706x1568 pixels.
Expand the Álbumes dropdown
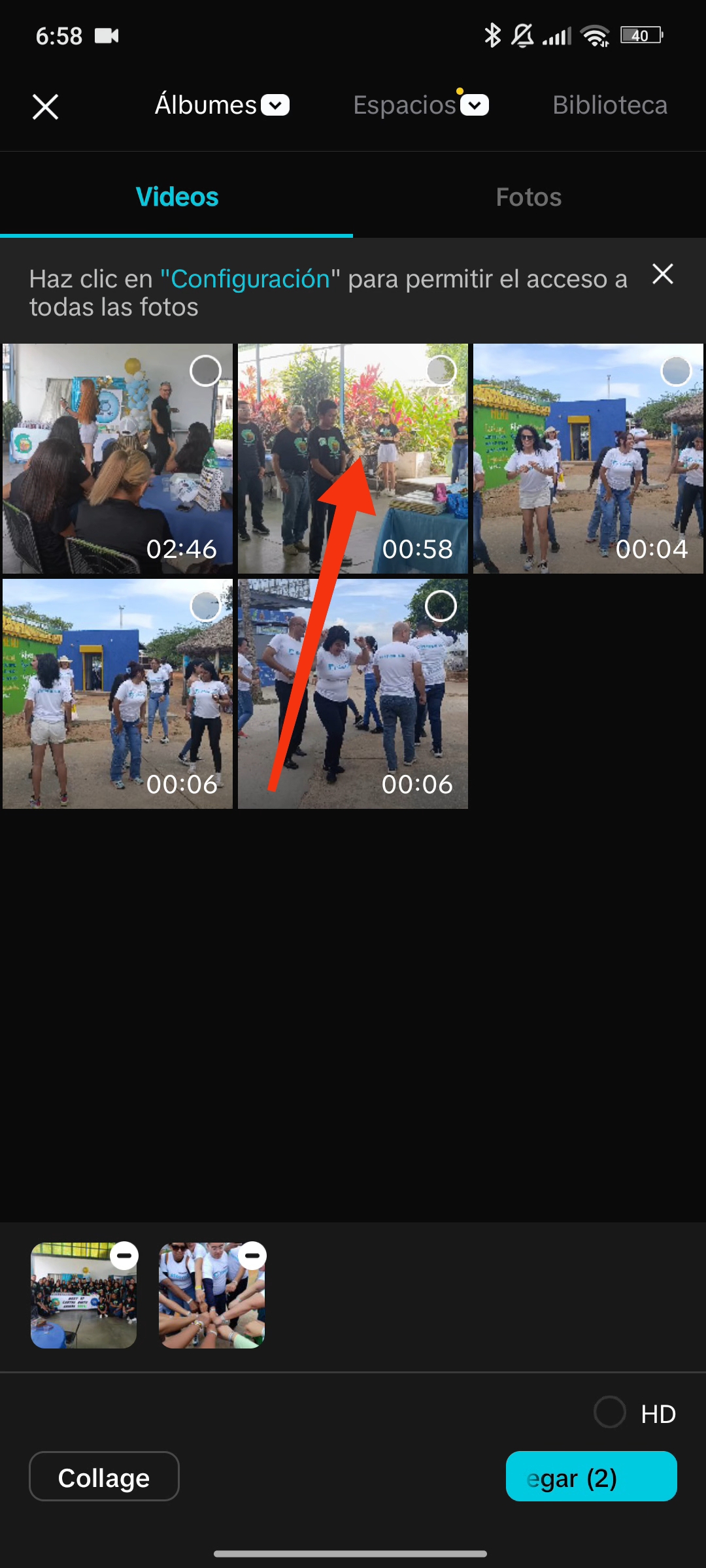click(x=222, y=105)
